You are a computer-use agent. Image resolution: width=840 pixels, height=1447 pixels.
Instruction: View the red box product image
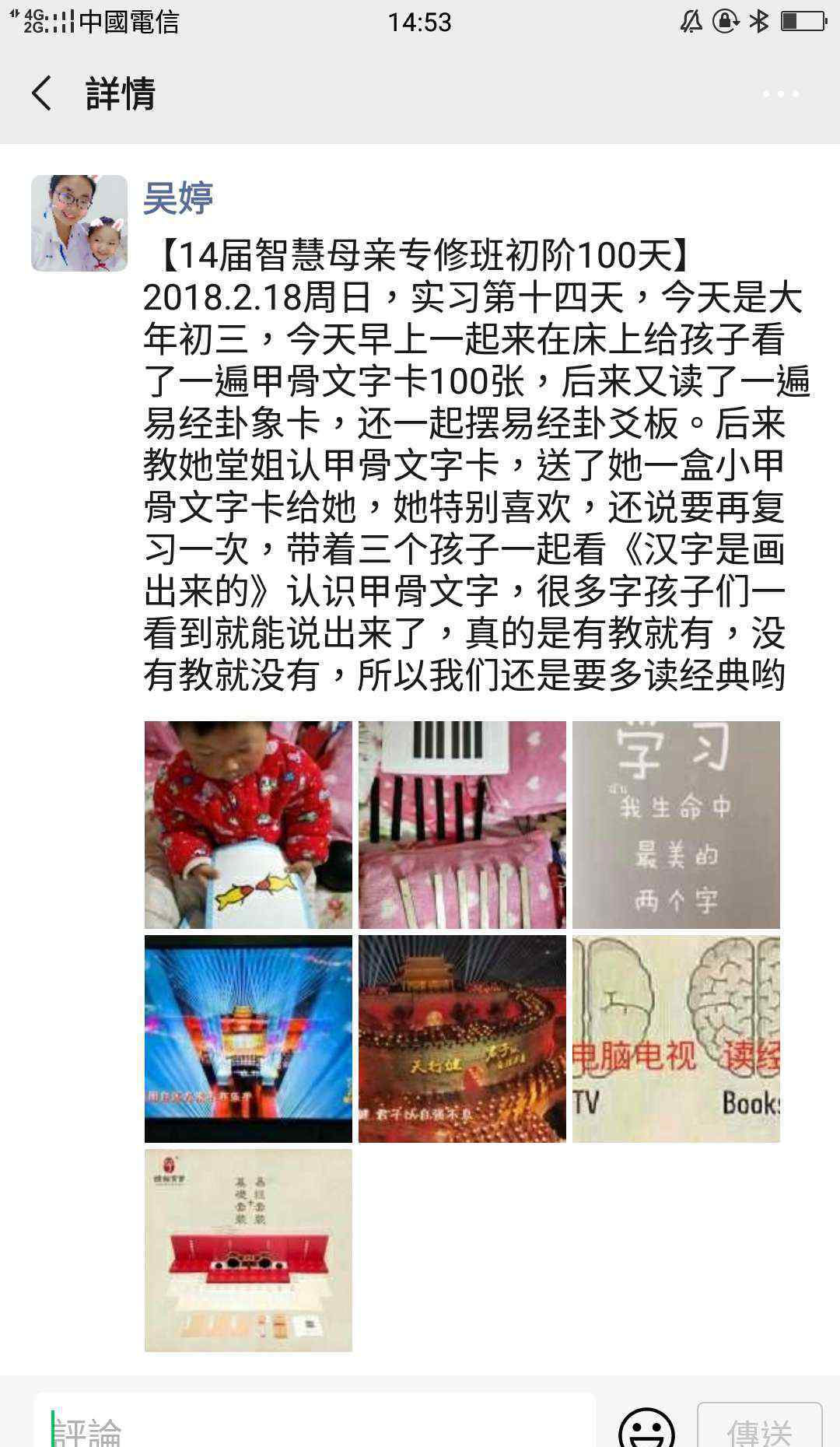(x=248, y=1250)
